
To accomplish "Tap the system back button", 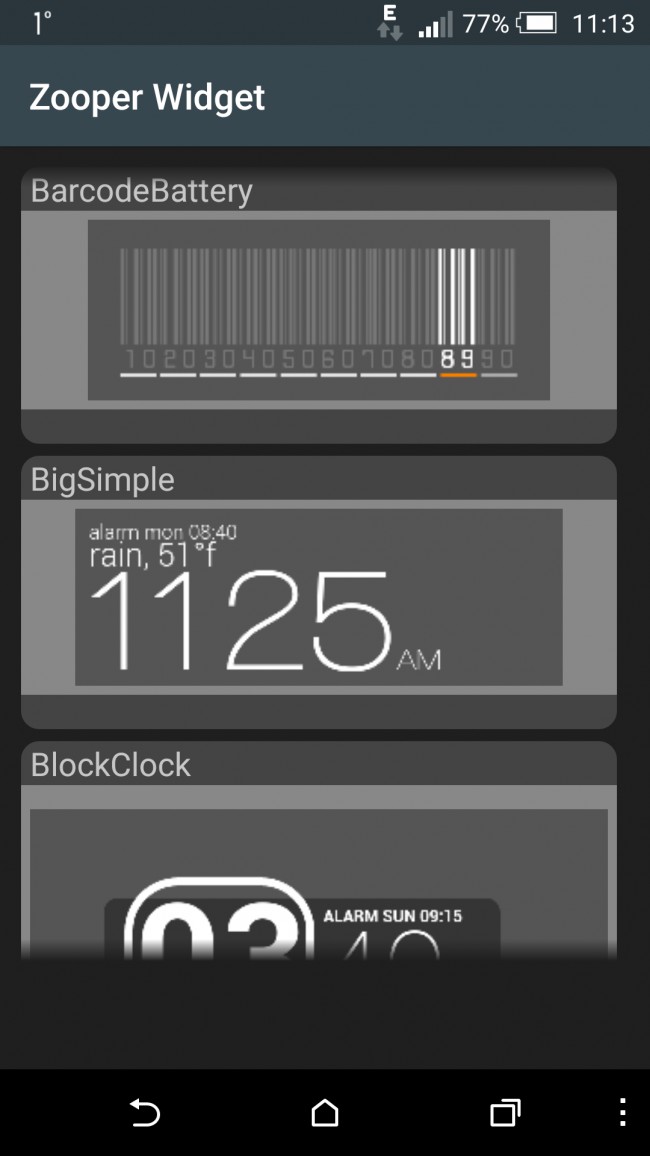I will [x=145, y=1113].
